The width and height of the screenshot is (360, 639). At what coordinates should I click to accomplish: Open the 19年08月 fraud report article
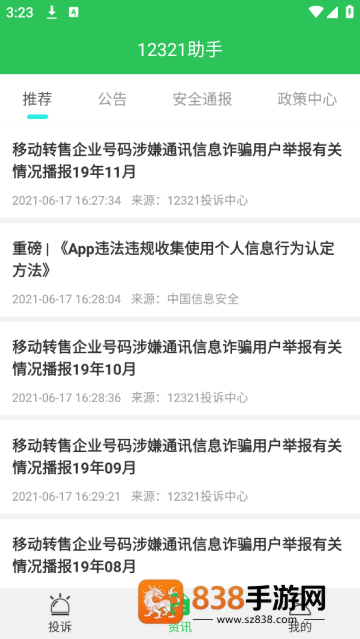tap(180, 553)
